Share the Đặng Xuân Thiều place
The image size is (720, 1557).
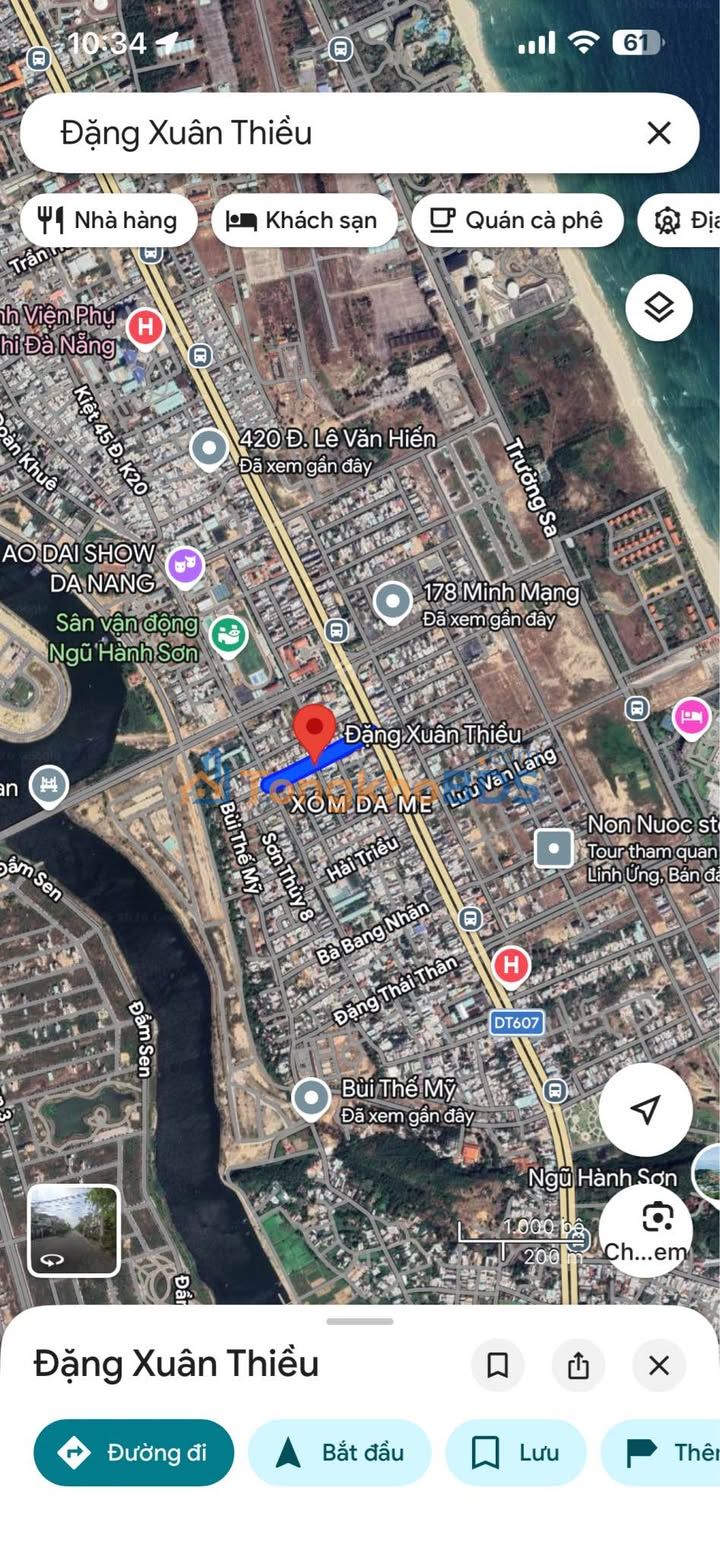[578, 1365]
